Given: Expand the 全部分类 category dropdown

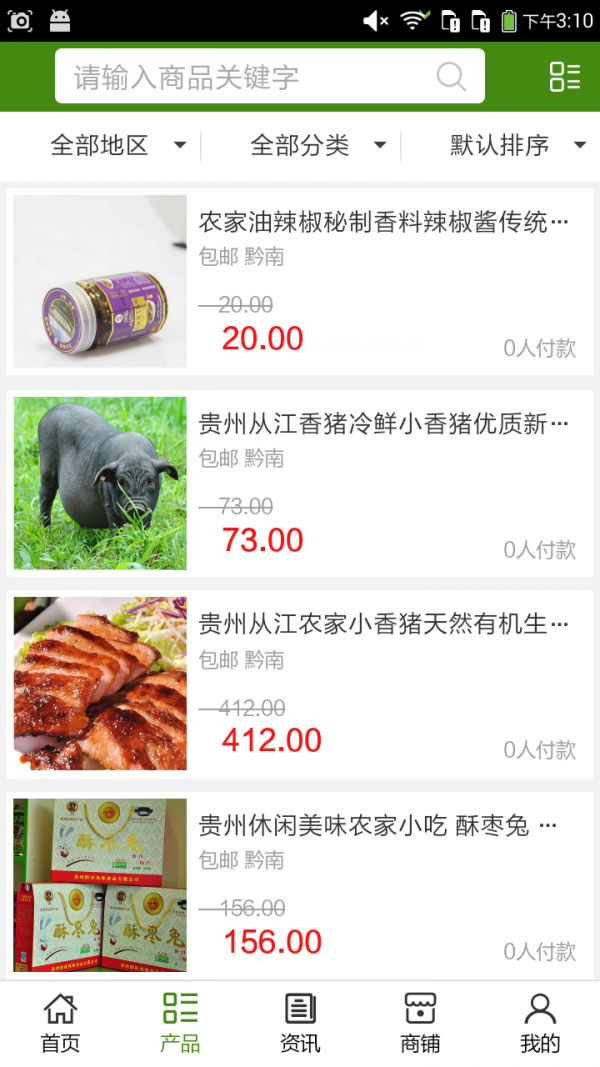Looking at the screenshot, I should 317,146.
